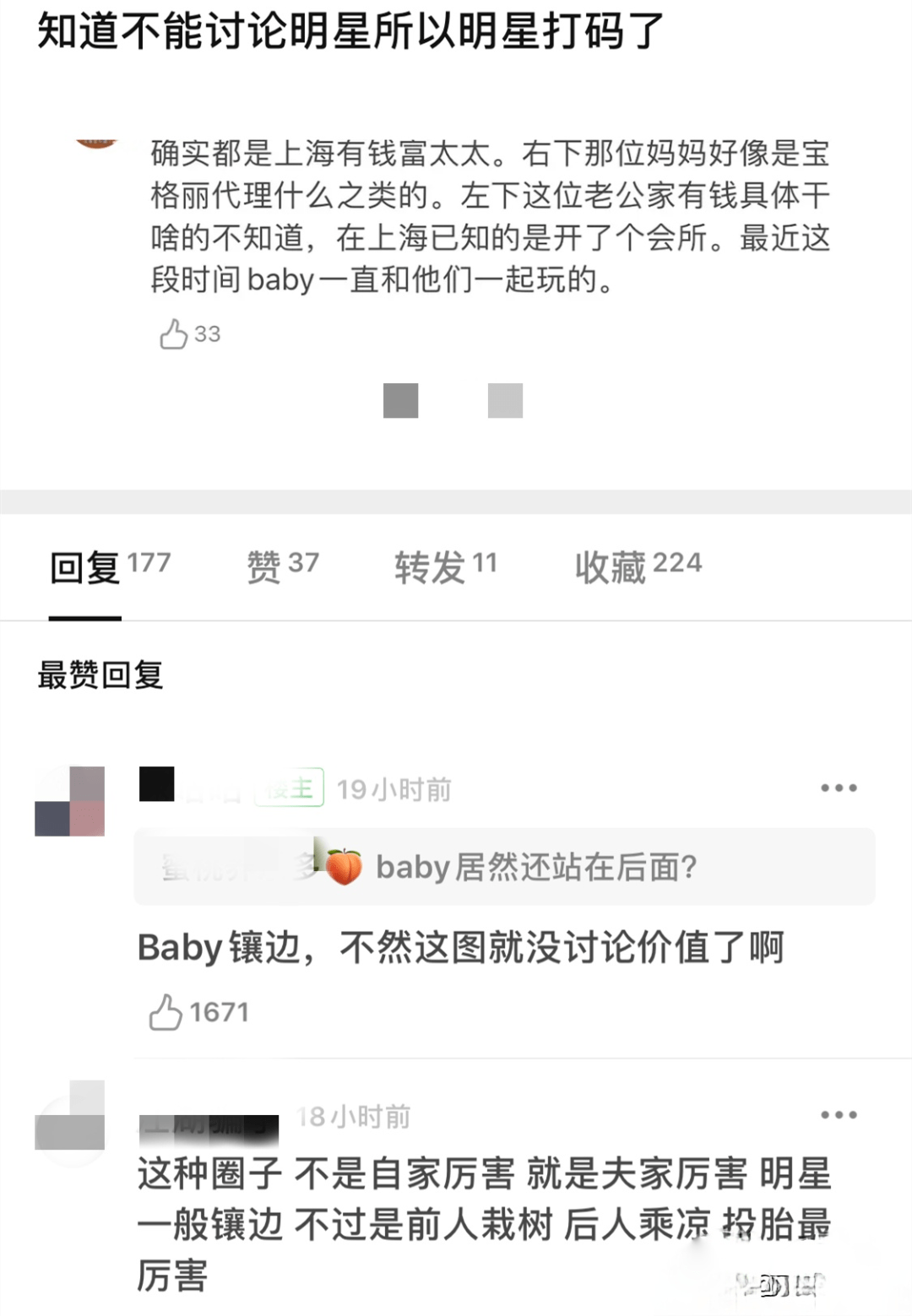Open the 转发 11 tab
Screen dimensions: 912x1316
click(446, 566)
